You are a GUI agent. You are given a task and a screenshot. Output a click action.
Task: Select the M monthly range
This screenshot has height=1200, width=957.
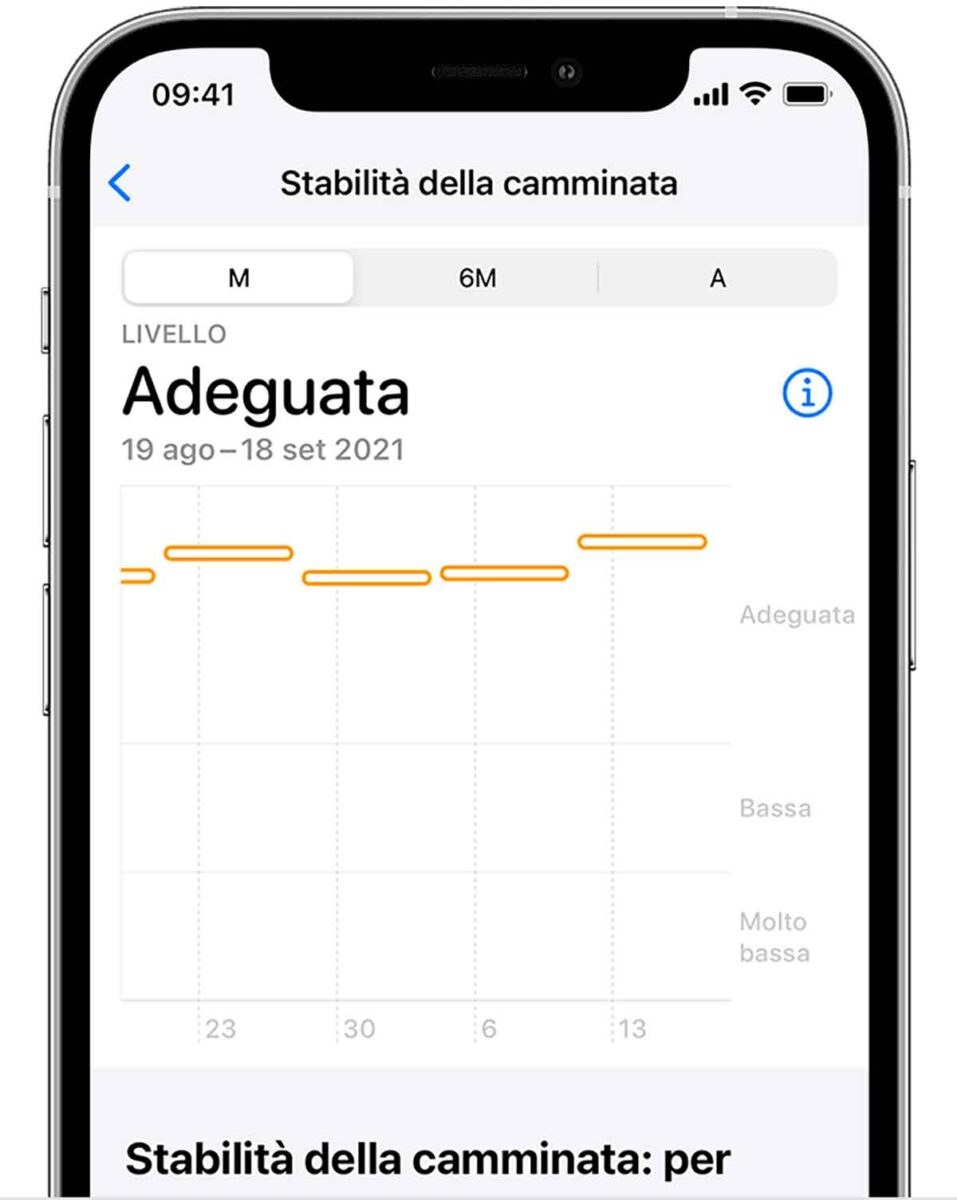pyautogui.click(x=238, y=278)
